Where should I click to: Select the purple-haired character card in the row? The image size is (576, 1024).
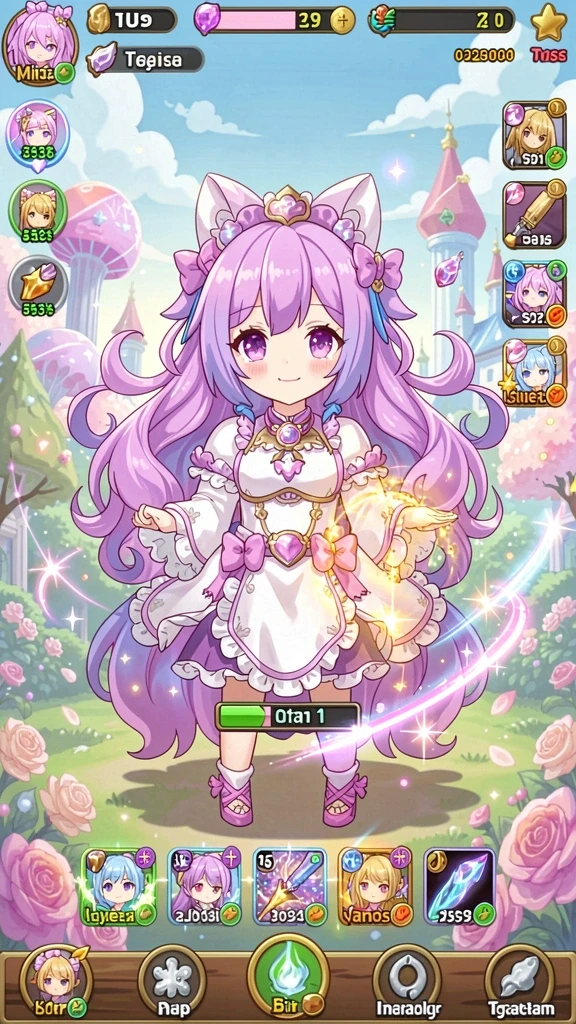(204, 886)
